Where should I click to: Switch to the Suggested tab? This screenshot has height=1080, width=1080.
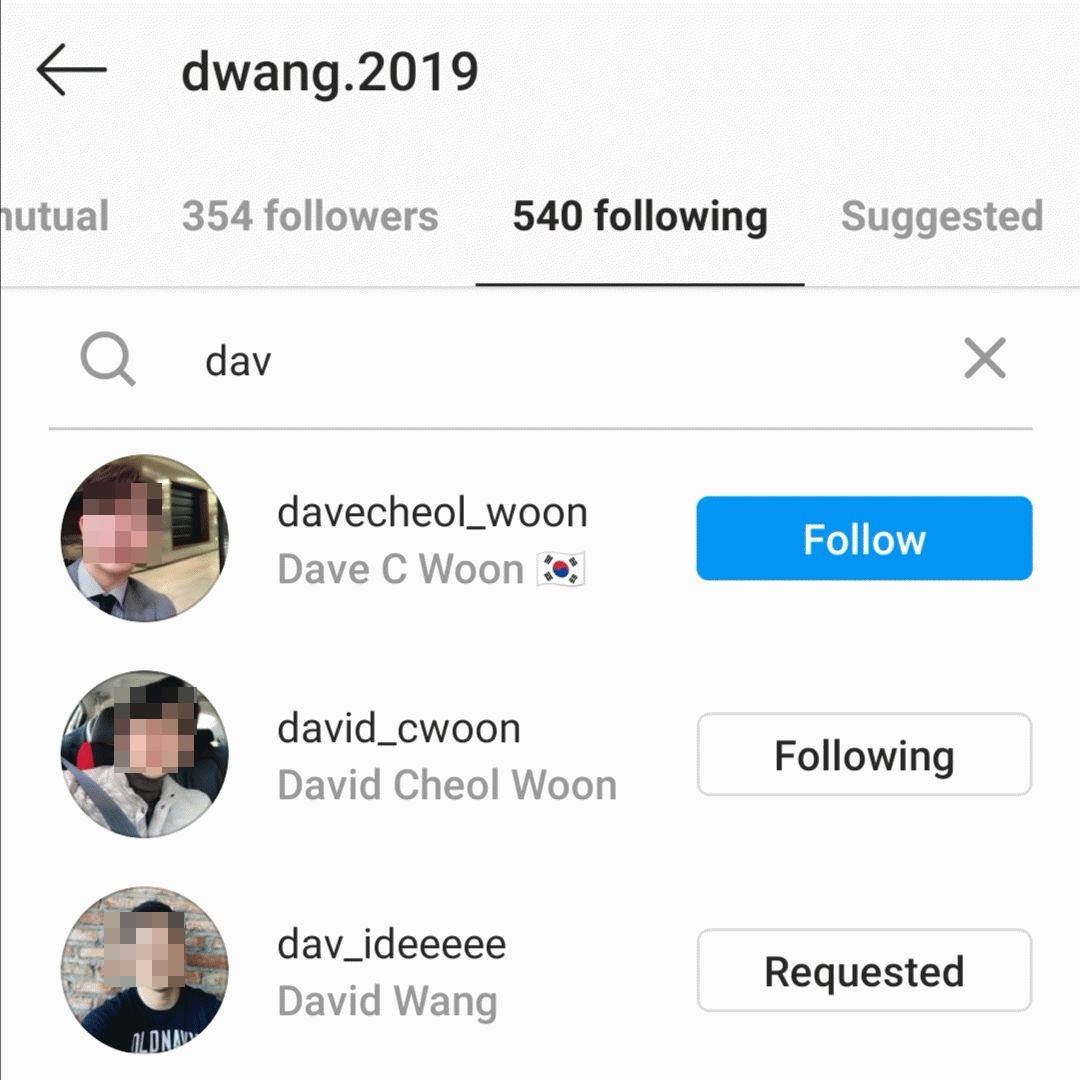point(941,216)
